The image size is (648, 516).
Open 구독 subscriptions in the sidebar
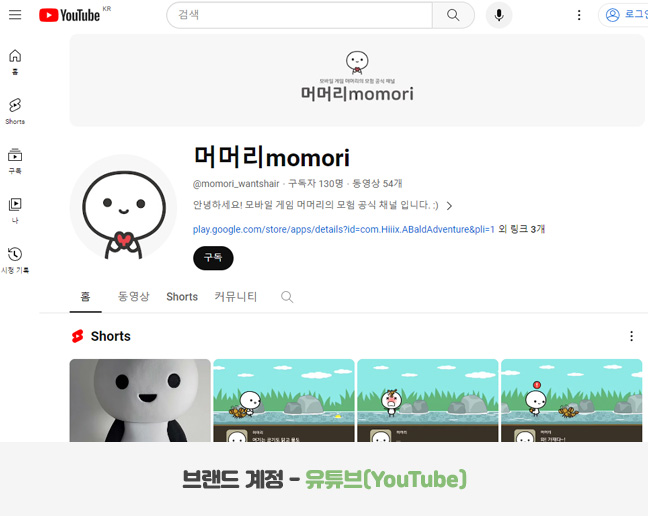click(15, 160)
